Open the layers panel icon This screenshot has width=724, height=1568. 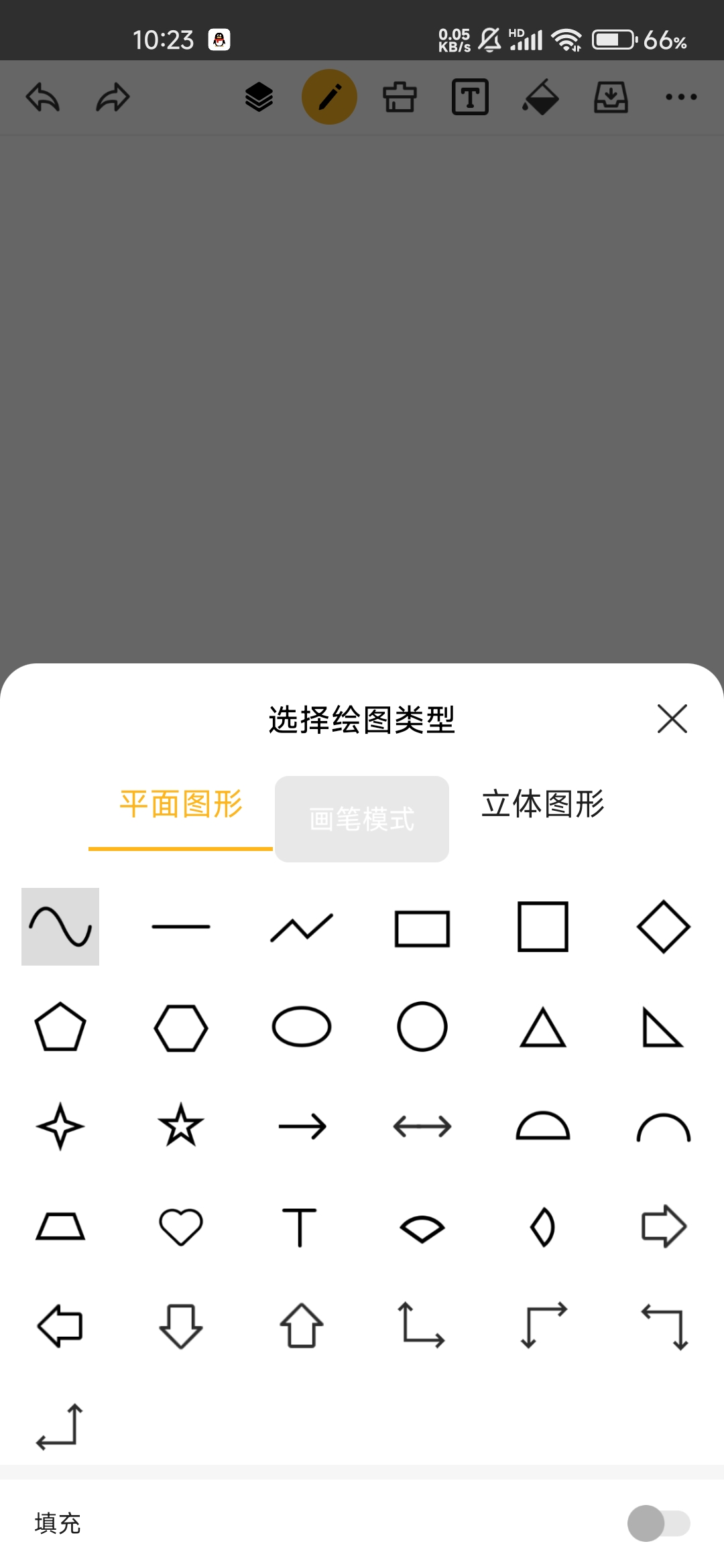point(258,96)
